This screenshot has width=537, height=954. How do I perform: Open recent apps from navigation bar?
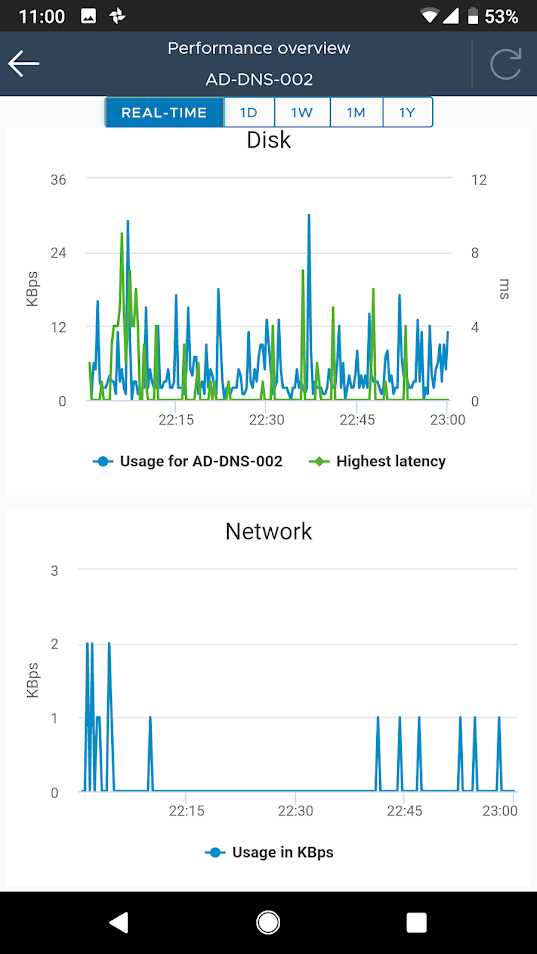[417, 922]
